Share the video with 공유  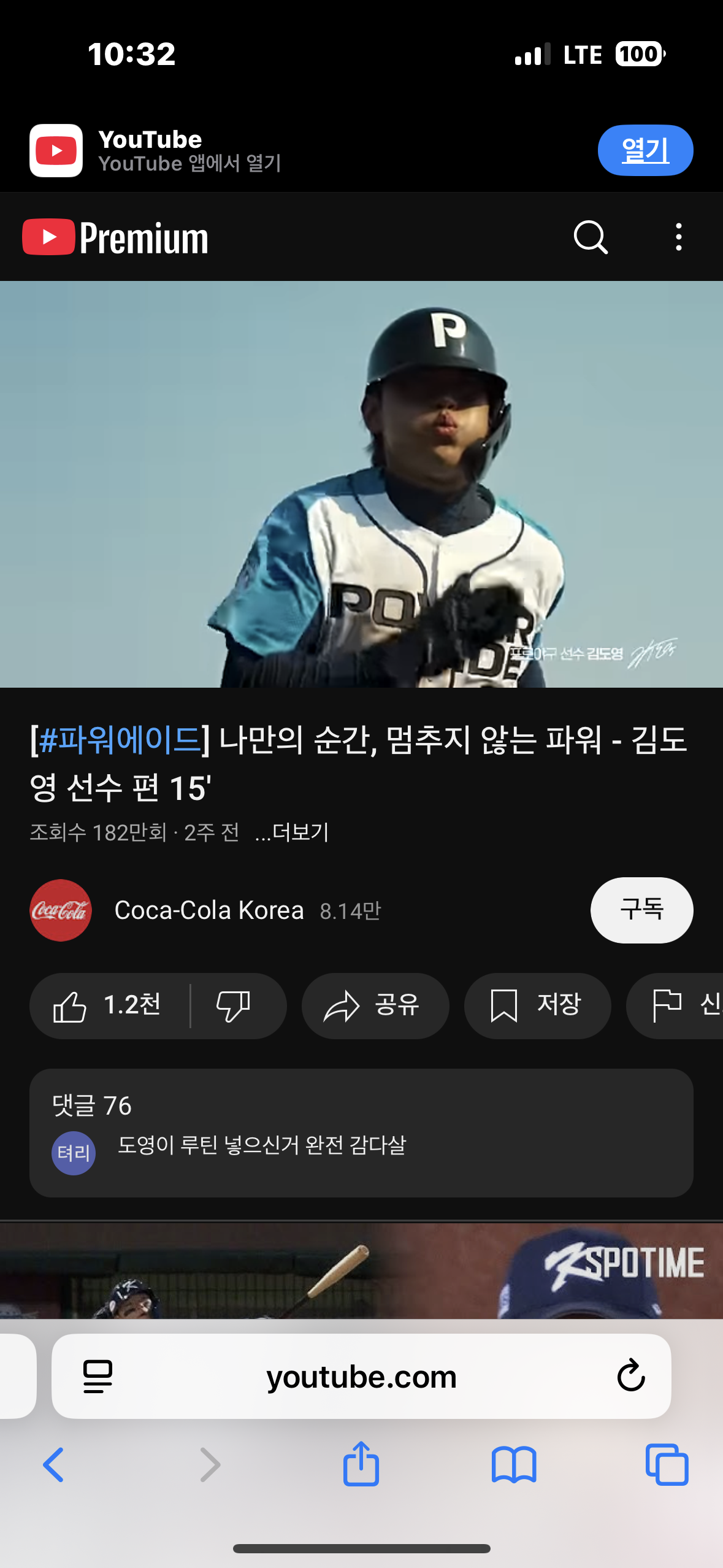pyautogui.click(x=374, y=1006)
